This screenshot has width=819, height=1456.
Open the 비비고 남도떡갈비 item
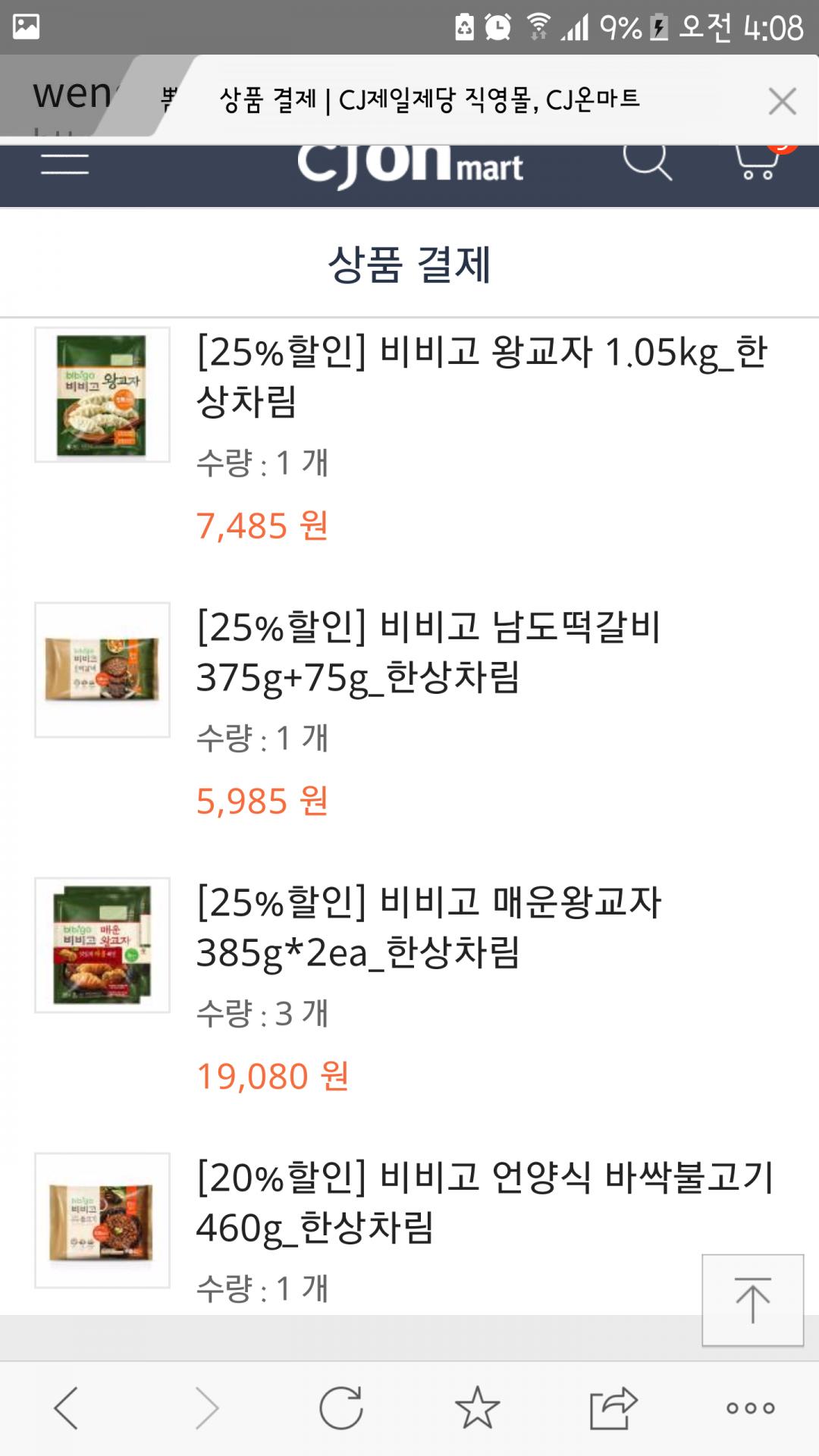[429, 651]
